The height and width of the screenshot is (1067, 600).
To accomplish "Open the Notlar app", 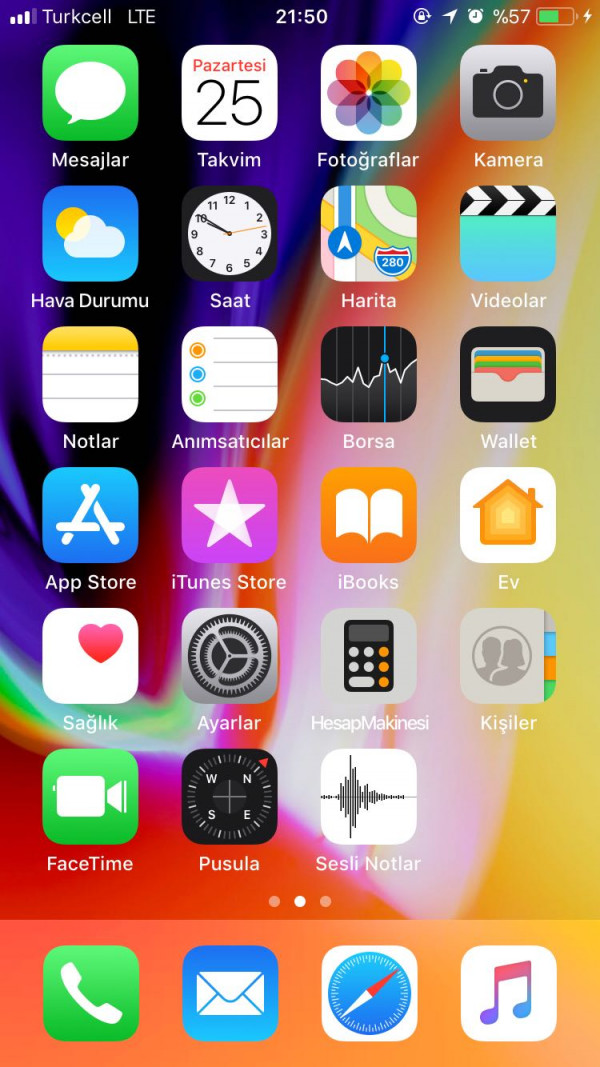I will pos(90,375).
